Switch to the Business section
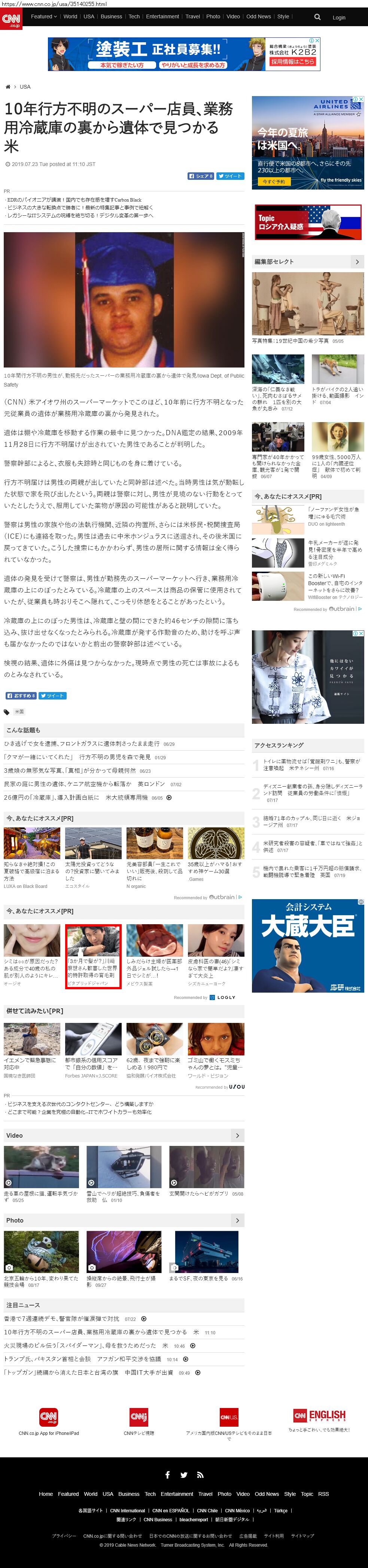Viewport: 368px width, 1568px height. pyautogui.click(x=111, y=16)
